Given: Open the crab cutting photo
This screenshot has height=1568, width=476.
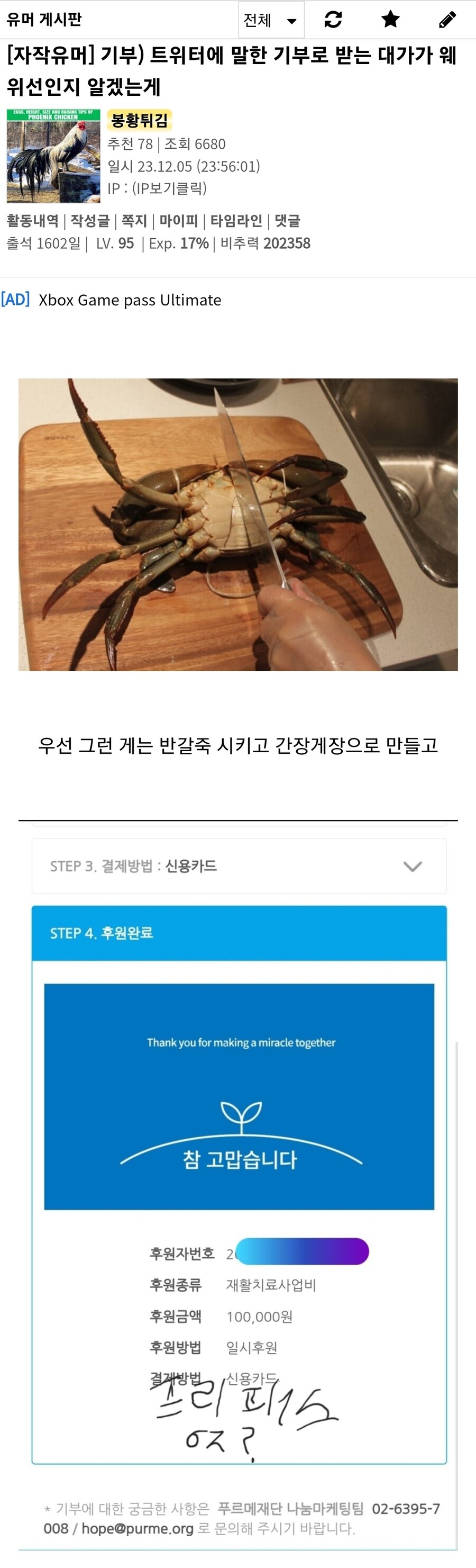Looking at the screenshot, I should (x=237, y=525).
